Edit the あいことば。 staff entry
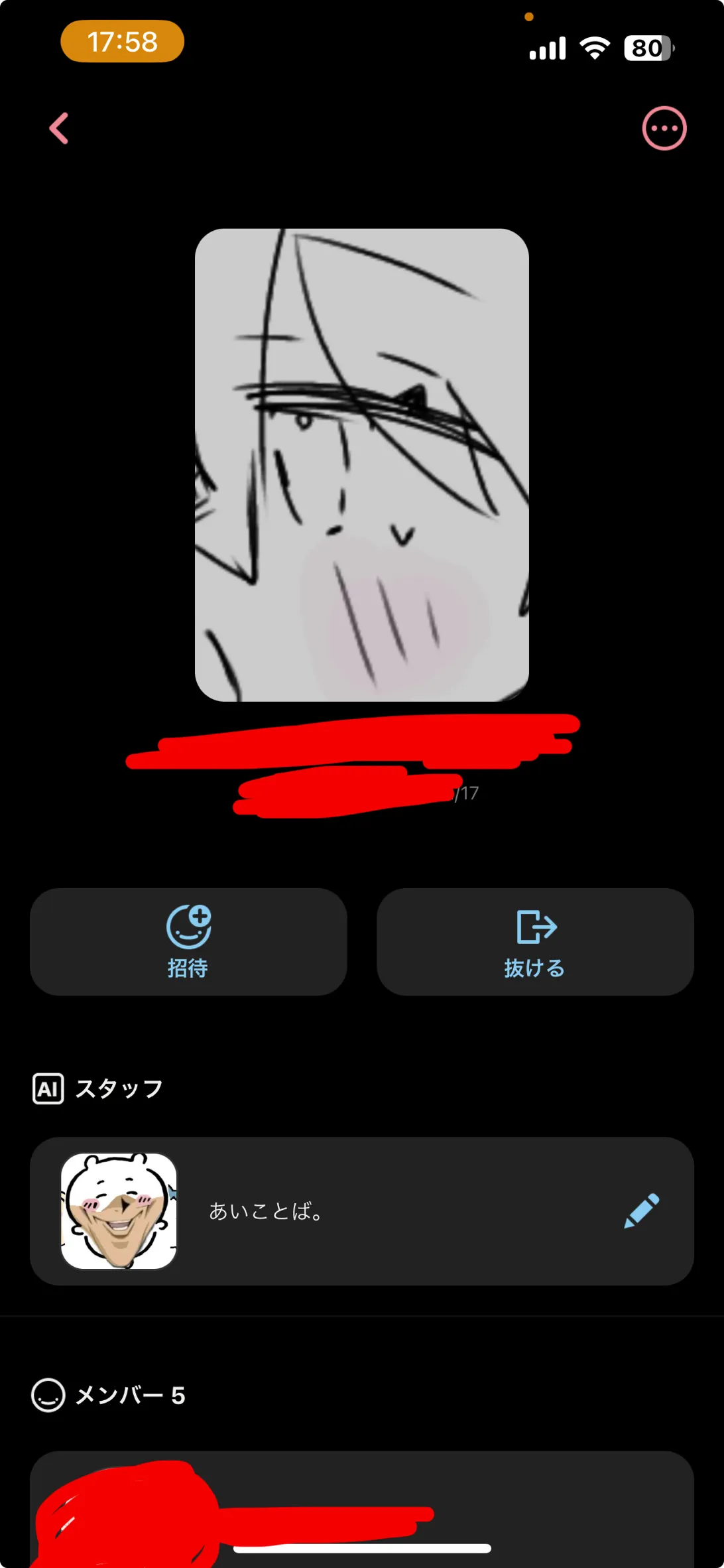 pyautogui.click(x=642, y=1210)
